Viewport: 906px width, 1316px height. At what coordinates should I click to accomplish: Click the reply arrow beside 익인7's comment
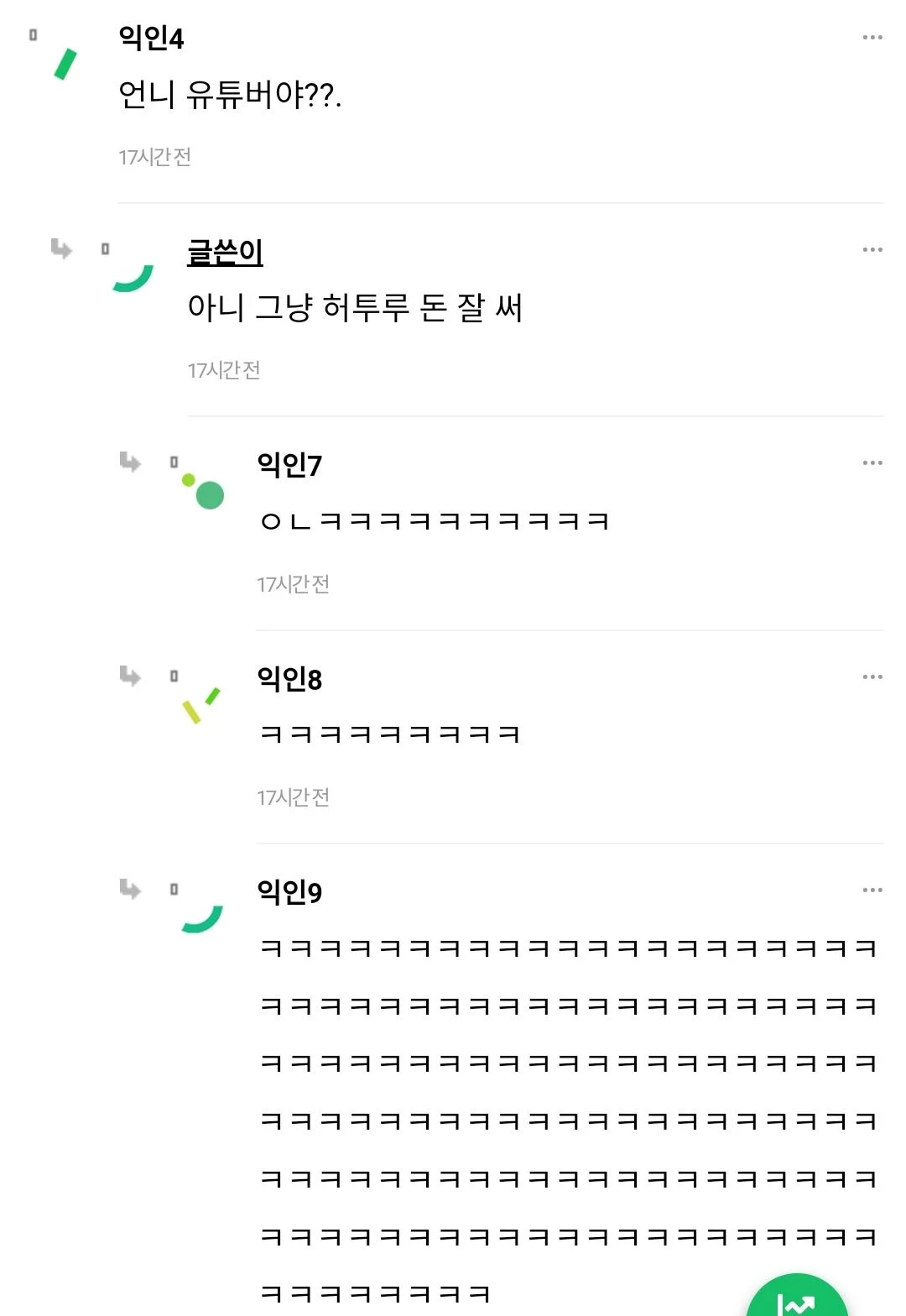pyautogui.click(x=130, y=462)
